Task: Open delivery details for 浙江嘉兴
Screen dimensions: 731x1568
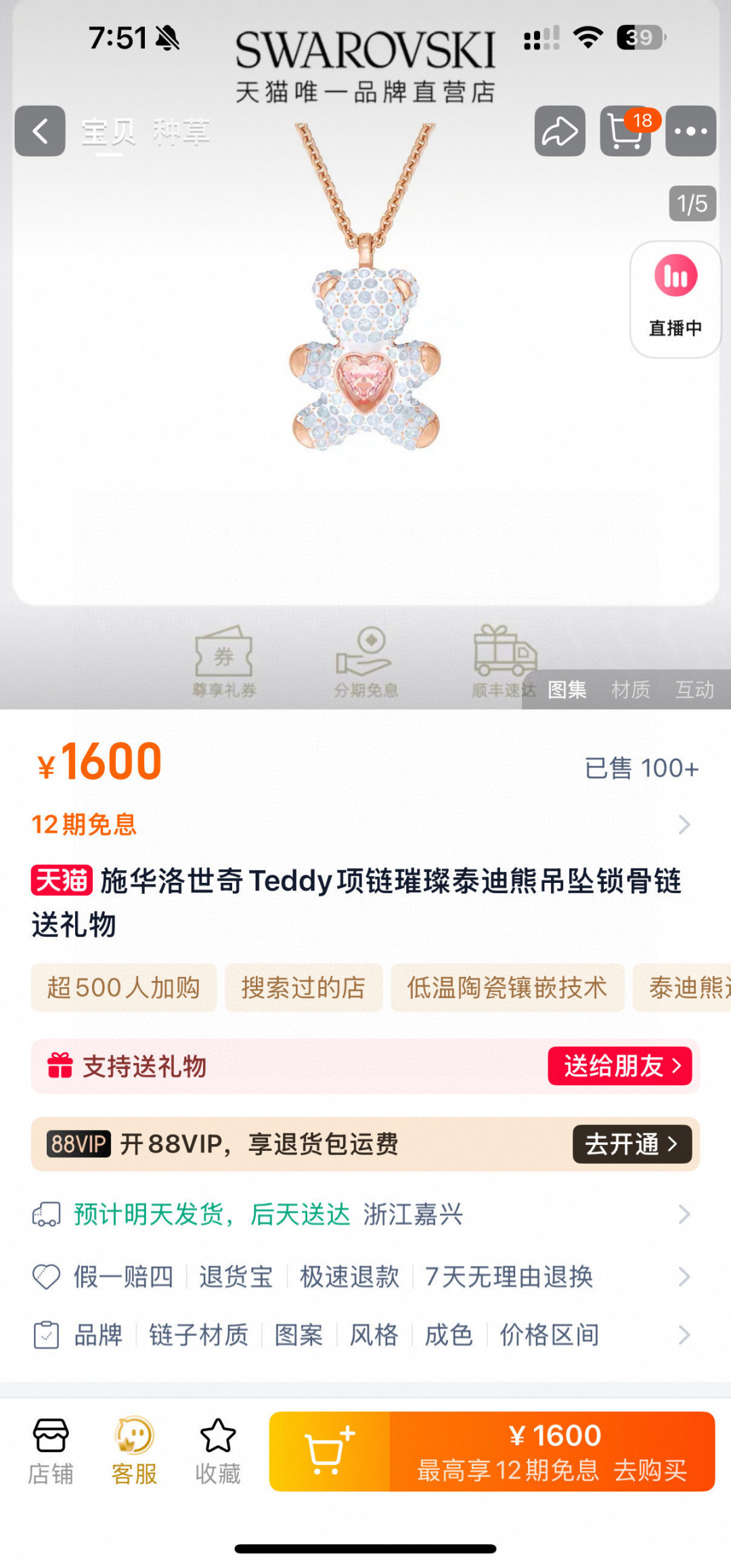Action: click(x=365, y=1215)
